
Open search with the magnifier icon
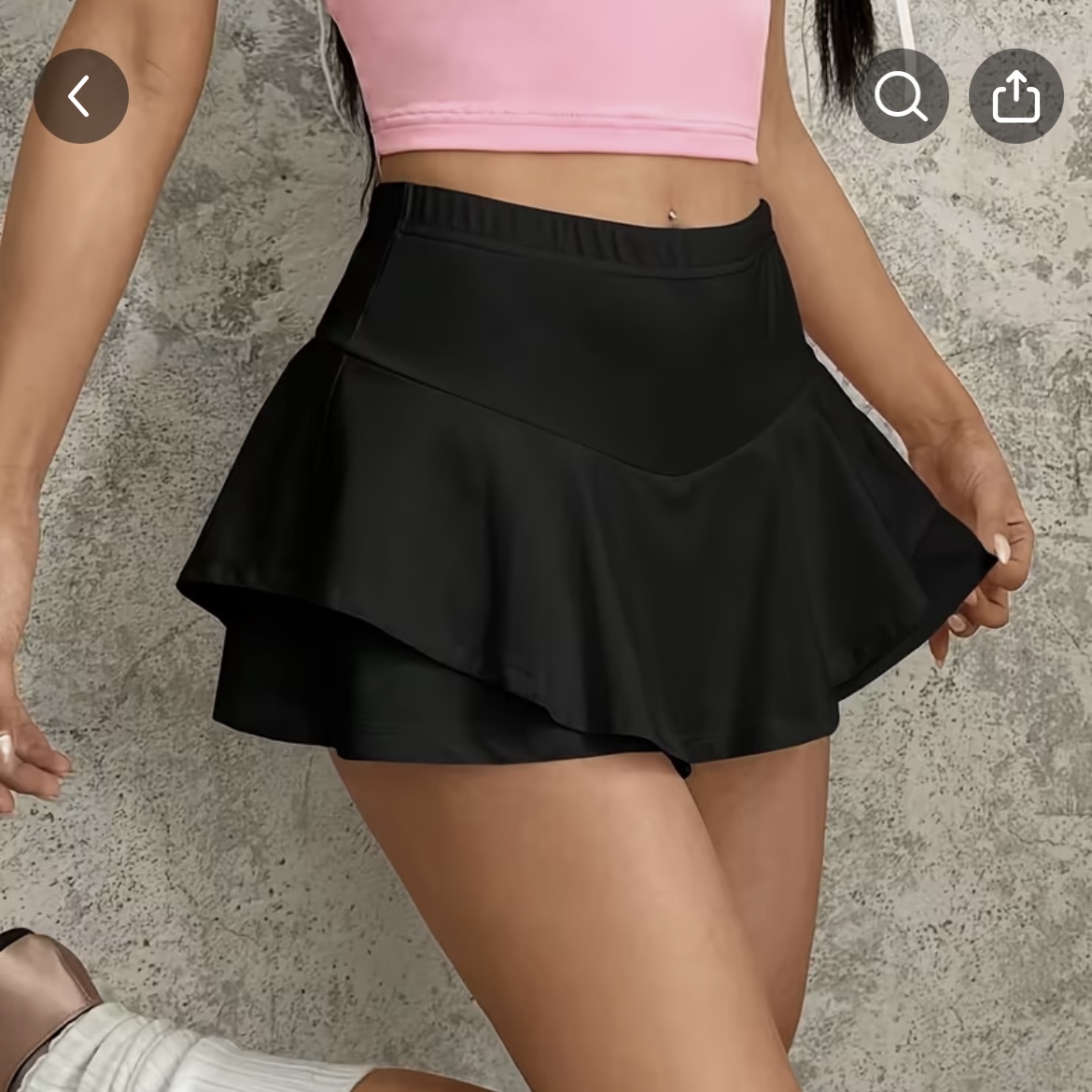click(901, 96)
